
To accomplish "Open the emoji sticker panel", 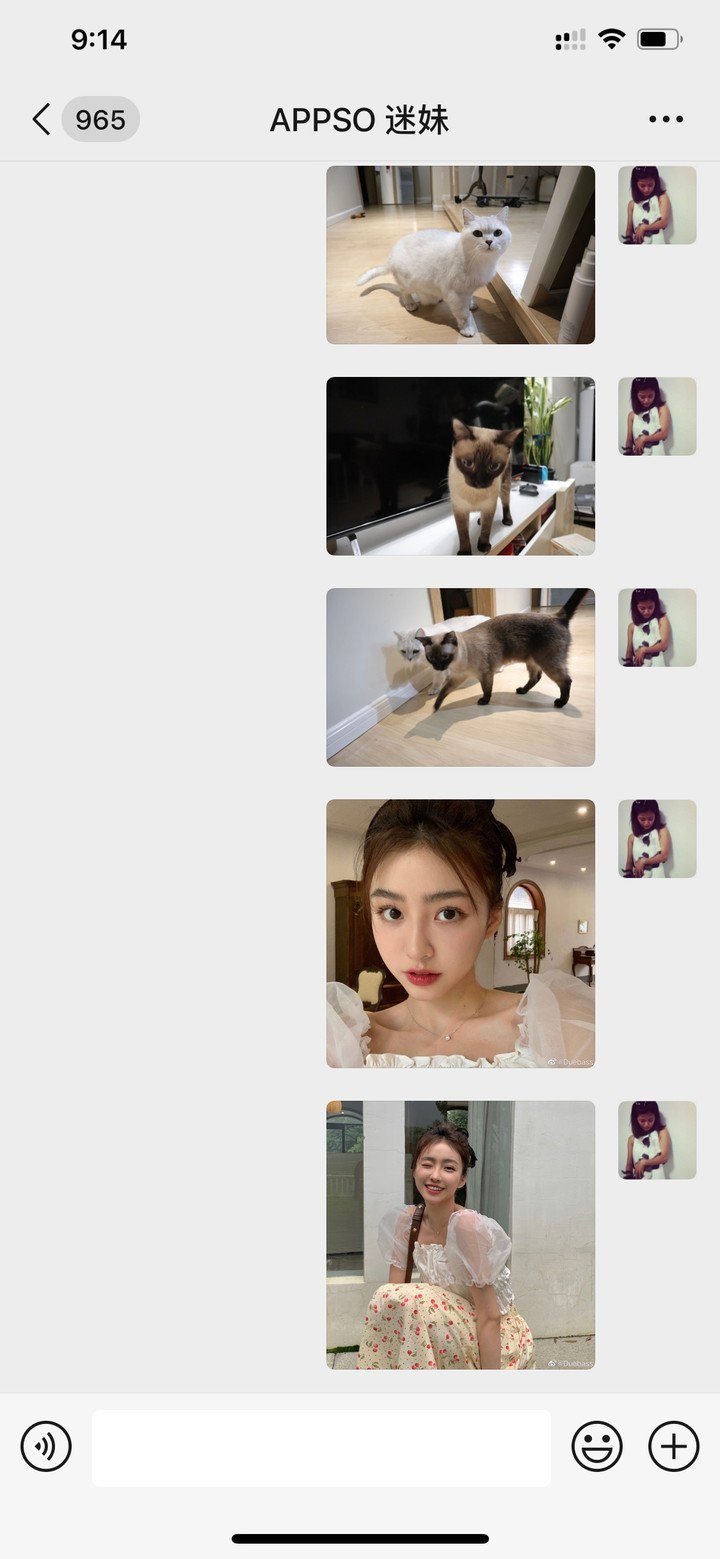I will [x=597, y=1446].
